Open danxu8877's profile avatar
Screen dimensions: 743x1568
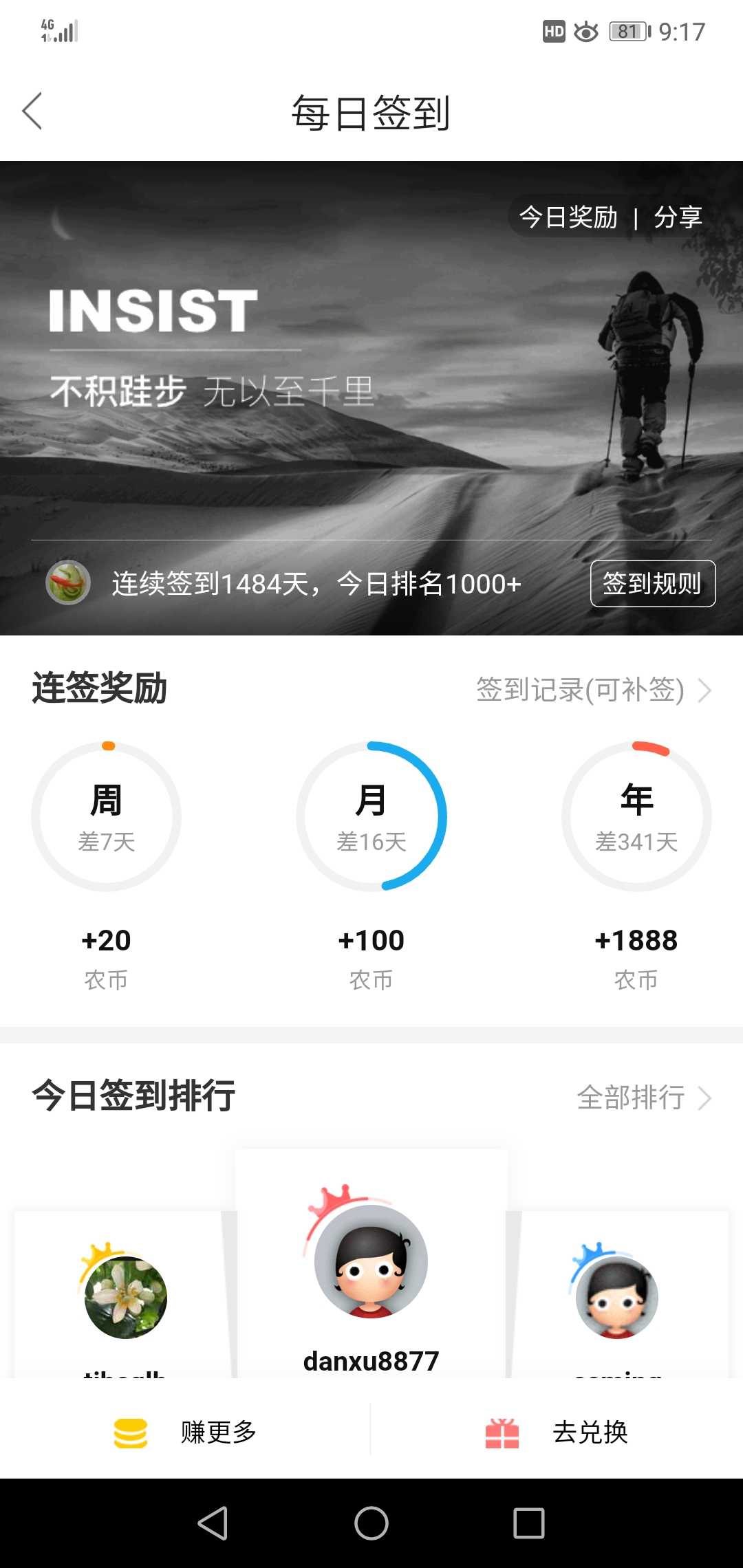point(371,1261)
